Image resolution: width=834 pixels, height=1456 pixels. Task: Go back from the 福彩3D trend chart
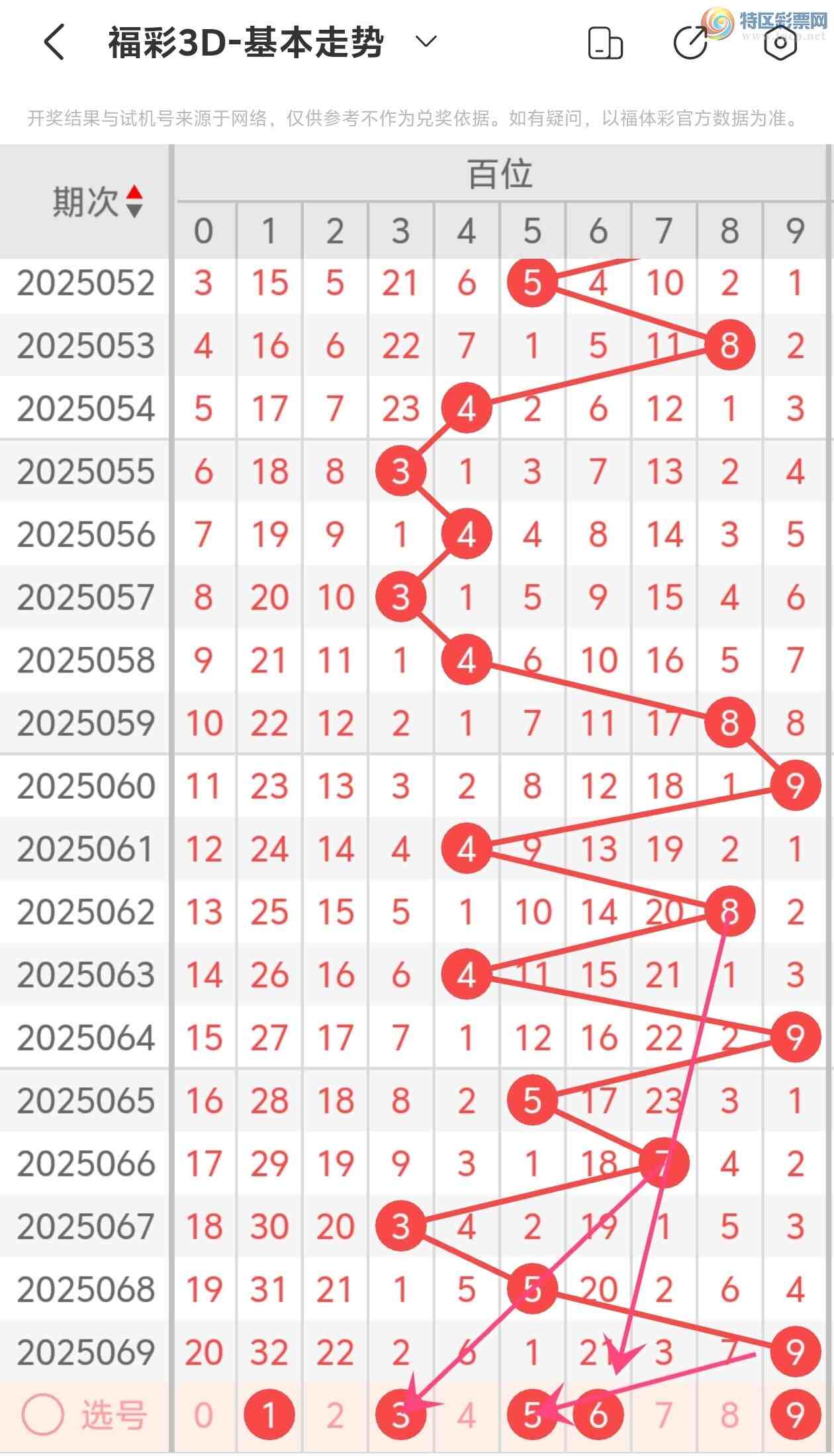[54, 42]
